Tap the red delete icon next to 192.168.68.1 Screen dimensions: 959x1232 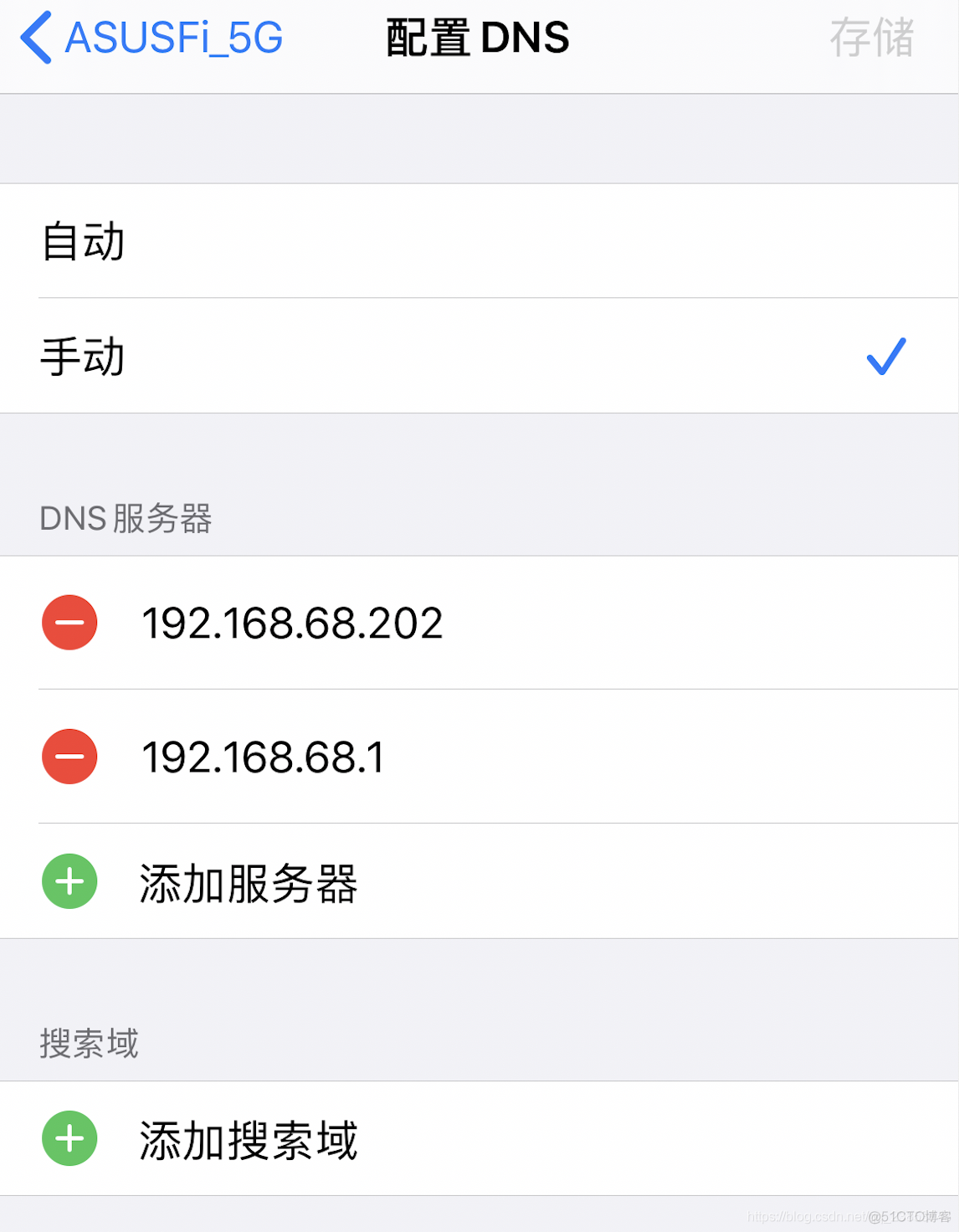coord(69,757)
